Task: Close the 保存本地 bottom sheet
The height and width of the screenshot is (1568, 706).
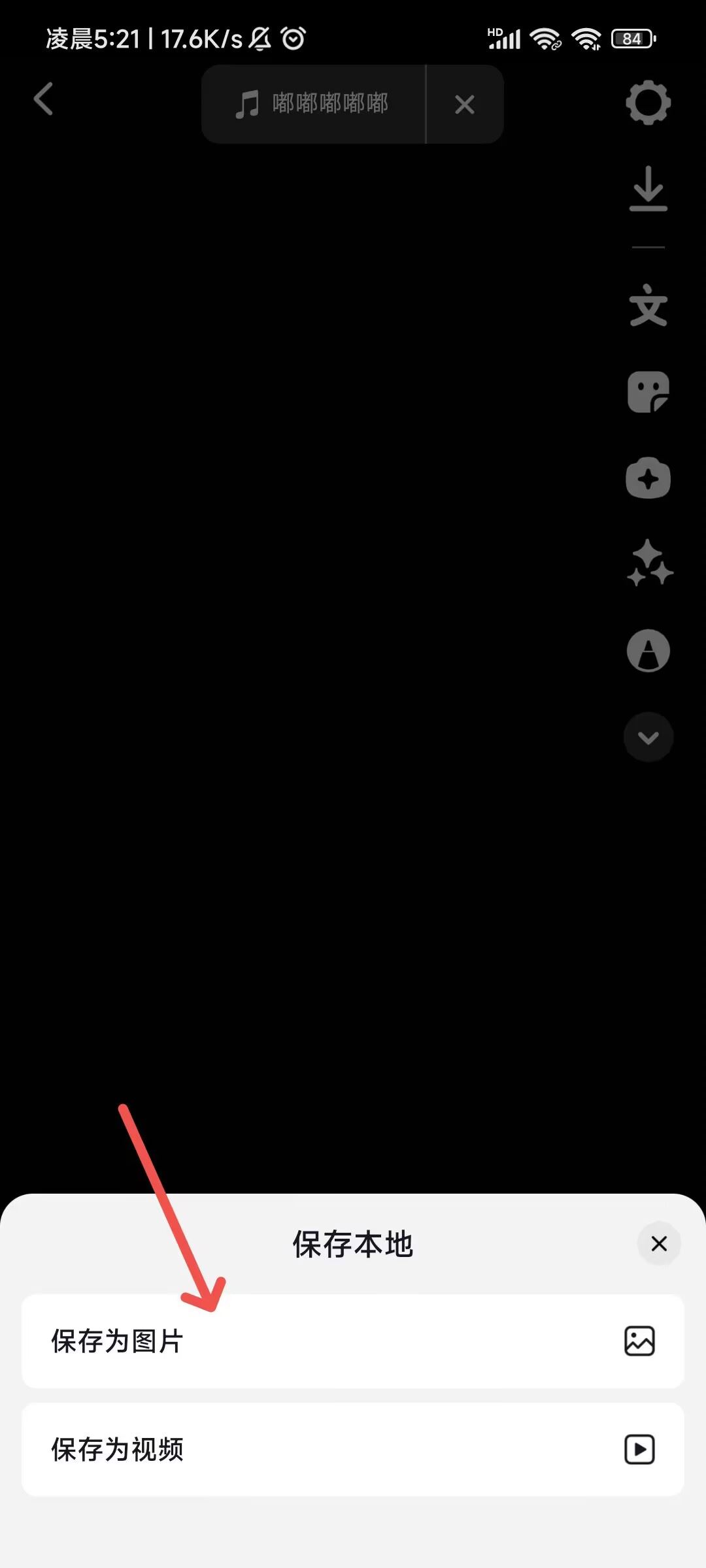Action: [659, 1243]
